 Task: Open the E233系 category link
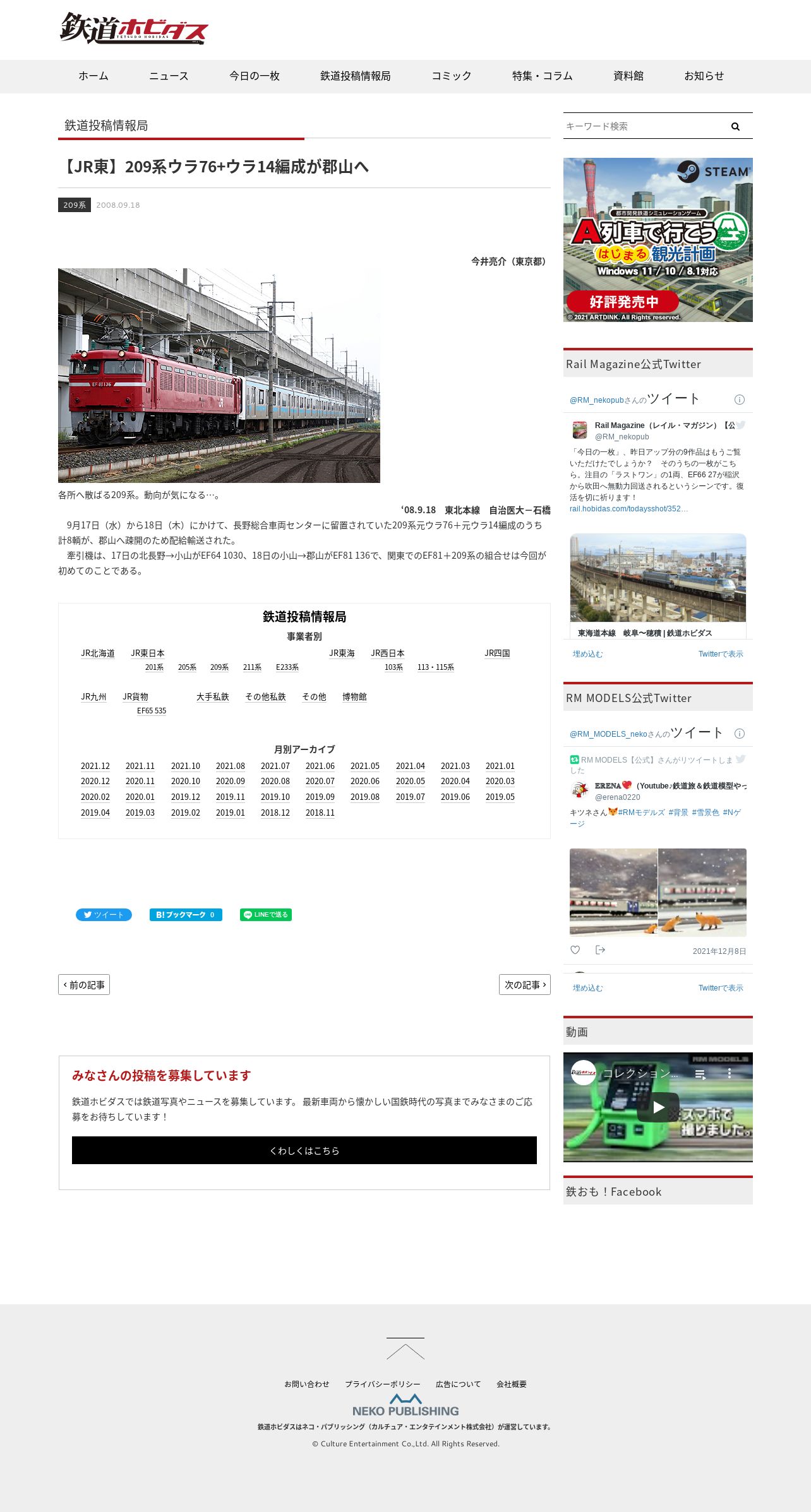coord(287,667)
